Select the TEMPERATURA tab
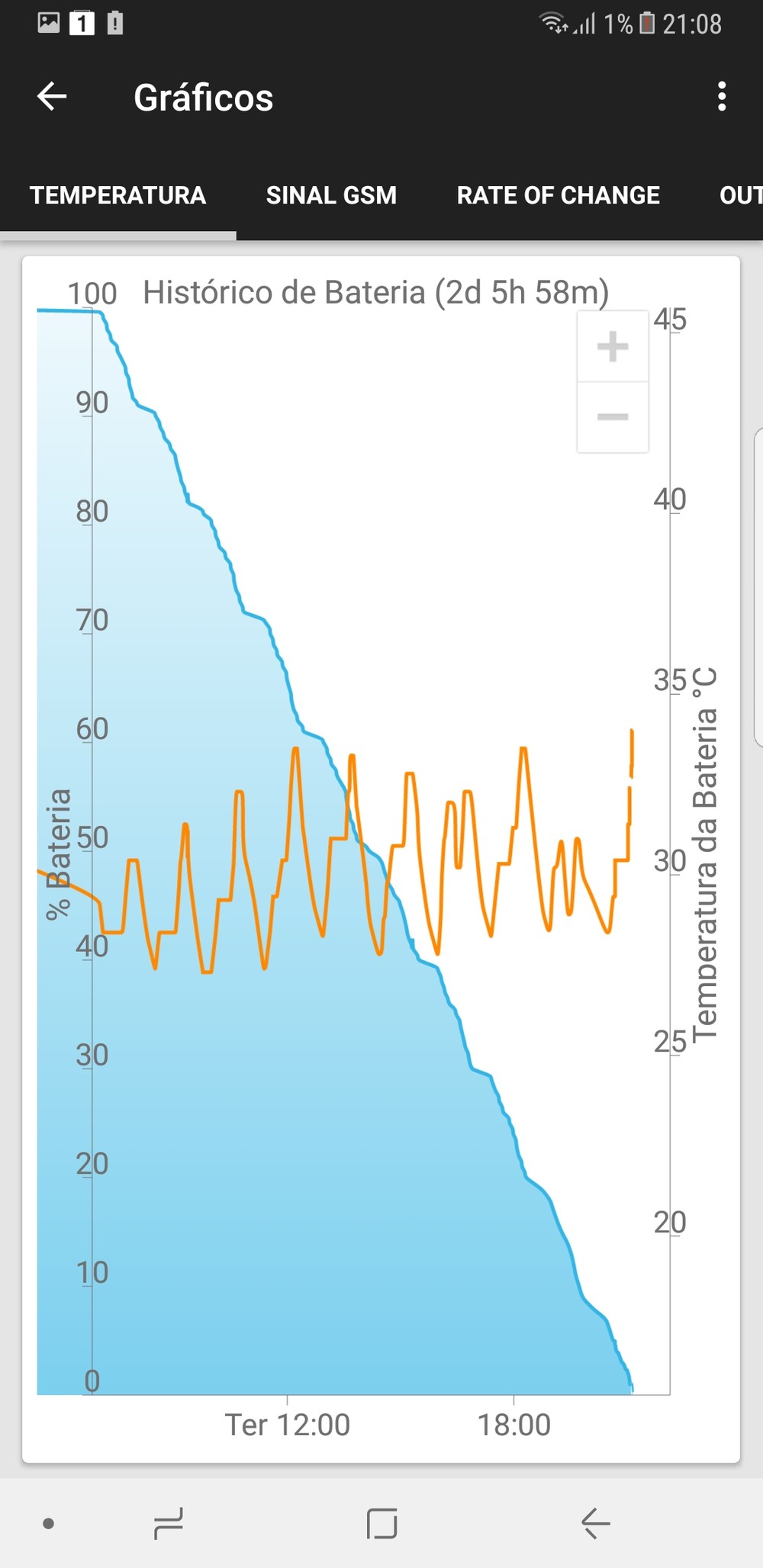The width and height of the screenshot is (763, 1568). point(118,195)
